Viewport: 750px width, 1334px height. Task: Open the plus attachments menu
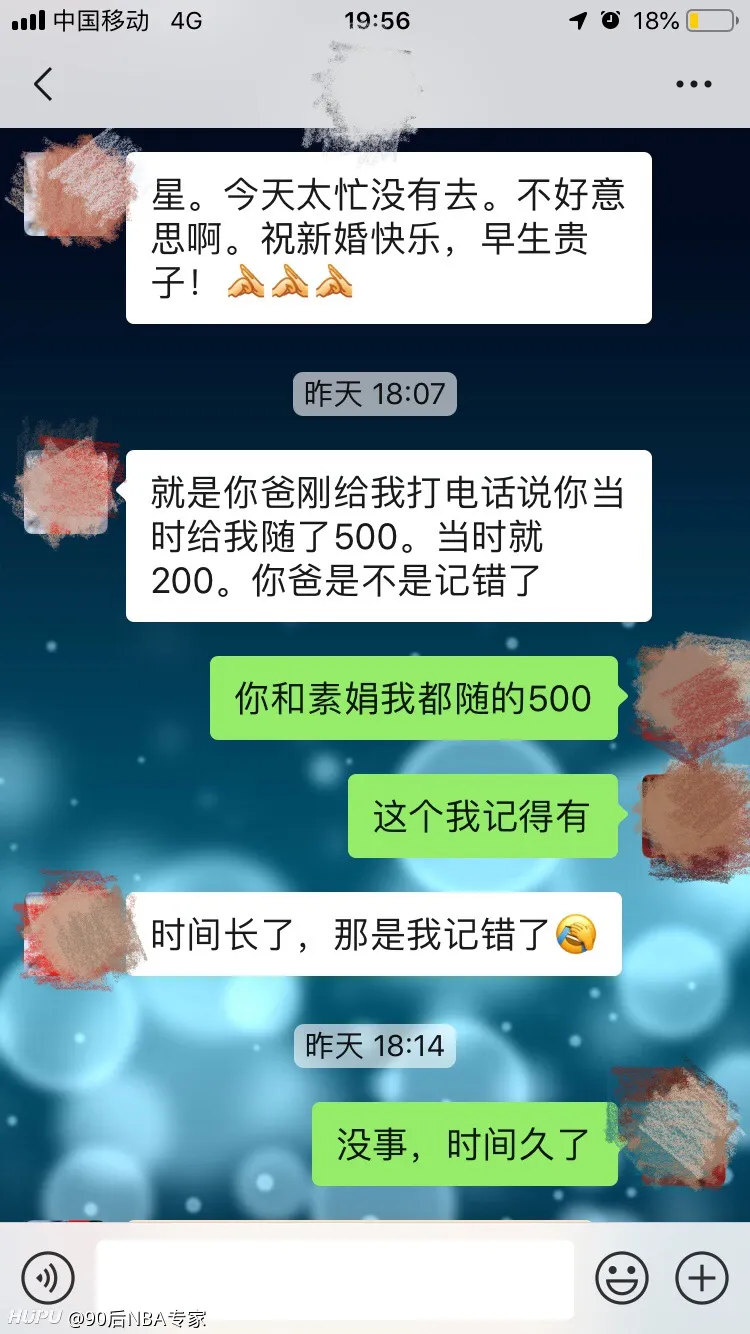click(702, 1277)
